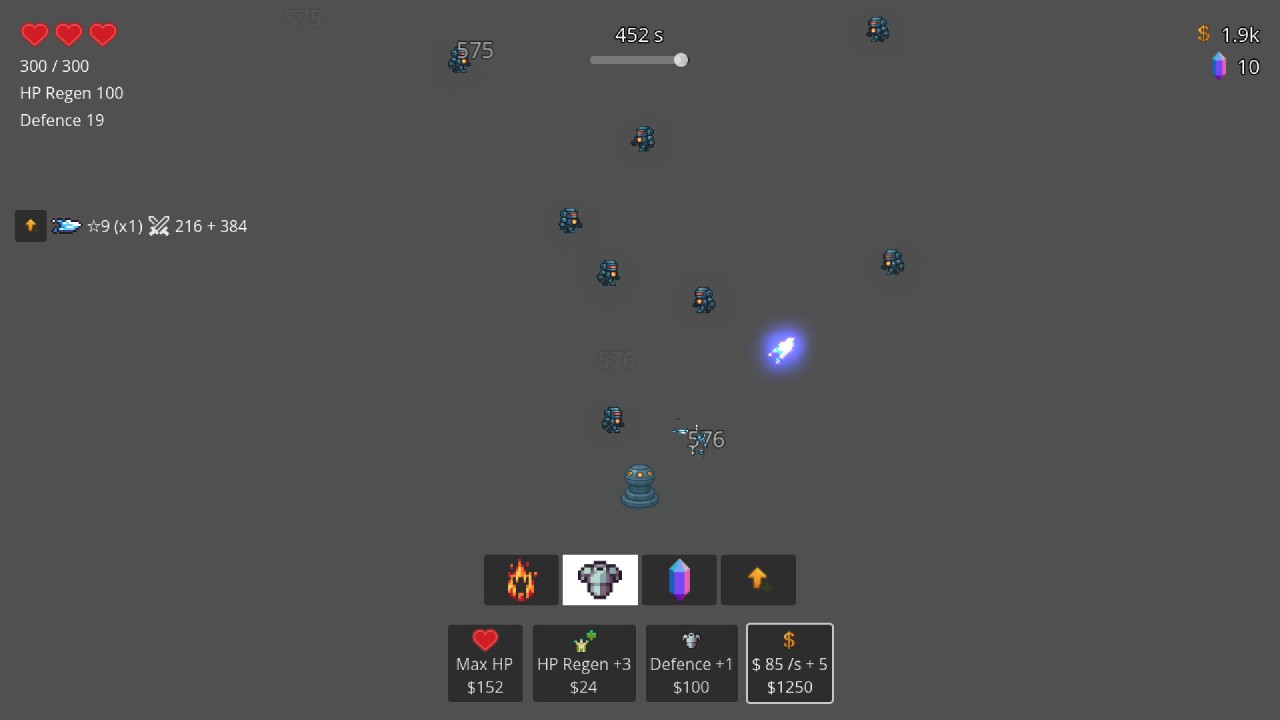Open the crystal upgrades tab
Image resolution: width=1280 pixels, height=720 pixels.
click(x=679, y=580)
